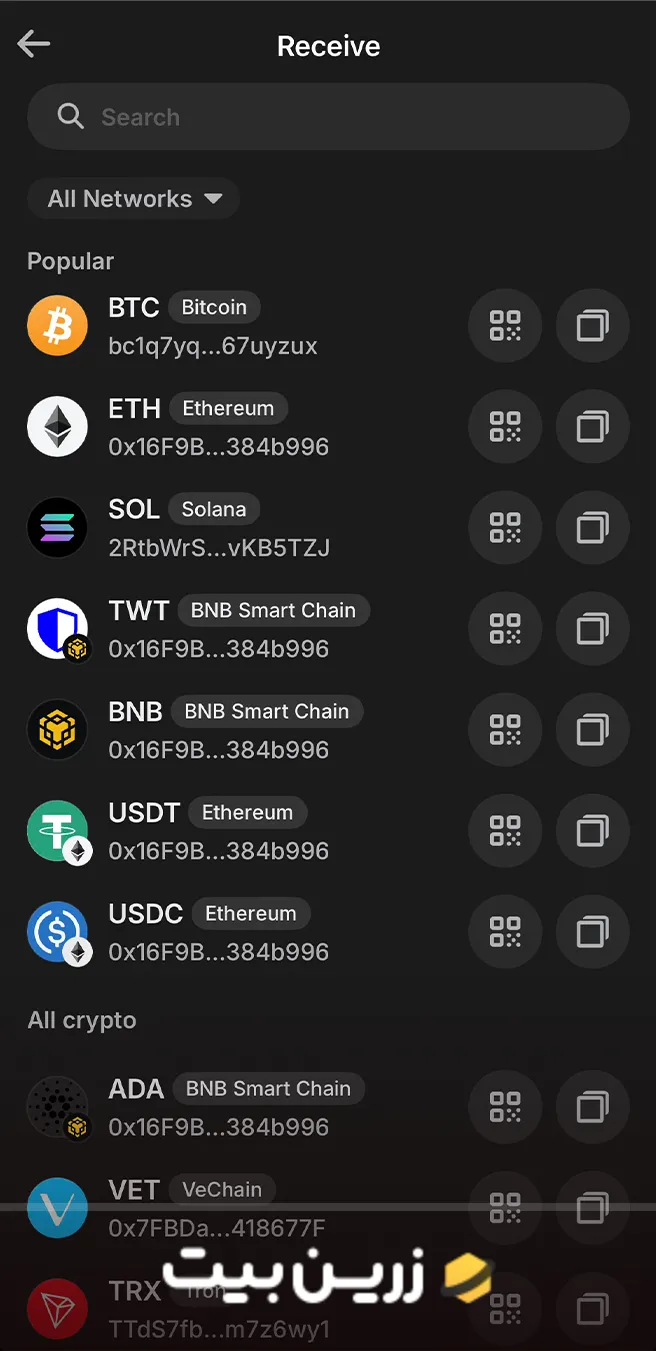Show the QR code for USDC

click(x=505, y=932)
